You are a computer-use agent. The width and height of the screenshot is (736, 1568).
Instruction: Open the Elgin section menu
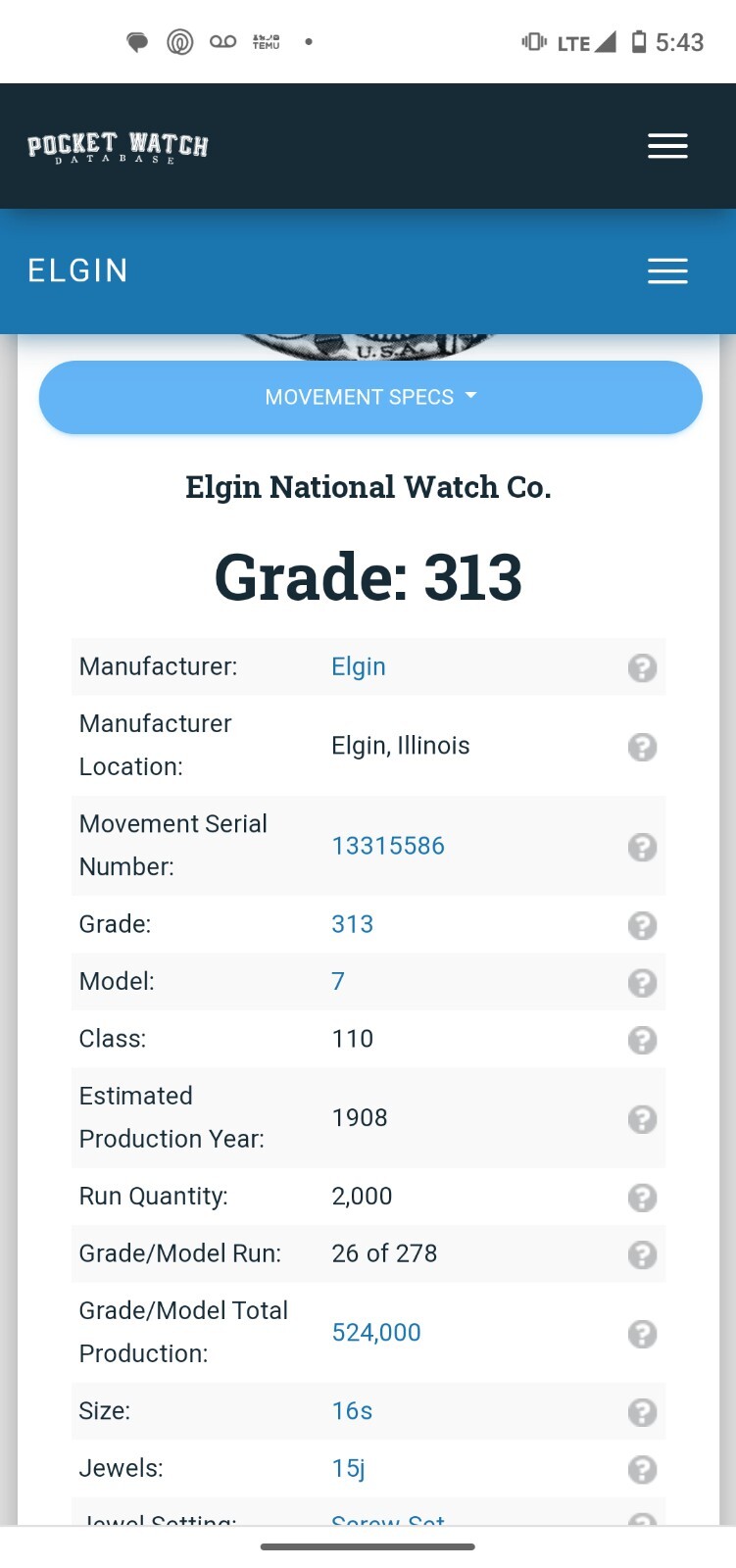[x=667, y=271]
